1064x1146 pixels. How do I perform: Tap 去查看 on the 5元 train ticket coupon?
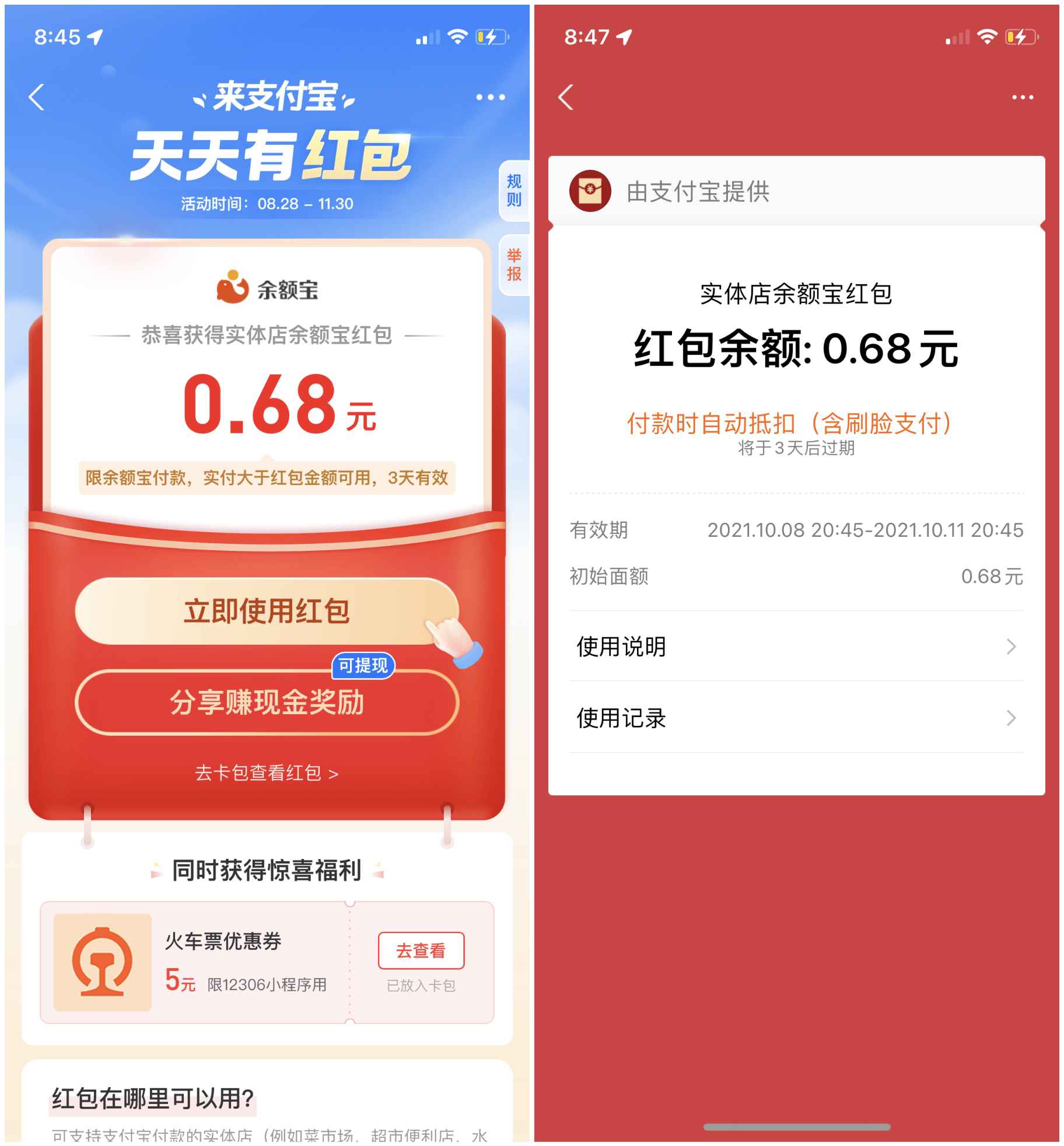(421, 950)
